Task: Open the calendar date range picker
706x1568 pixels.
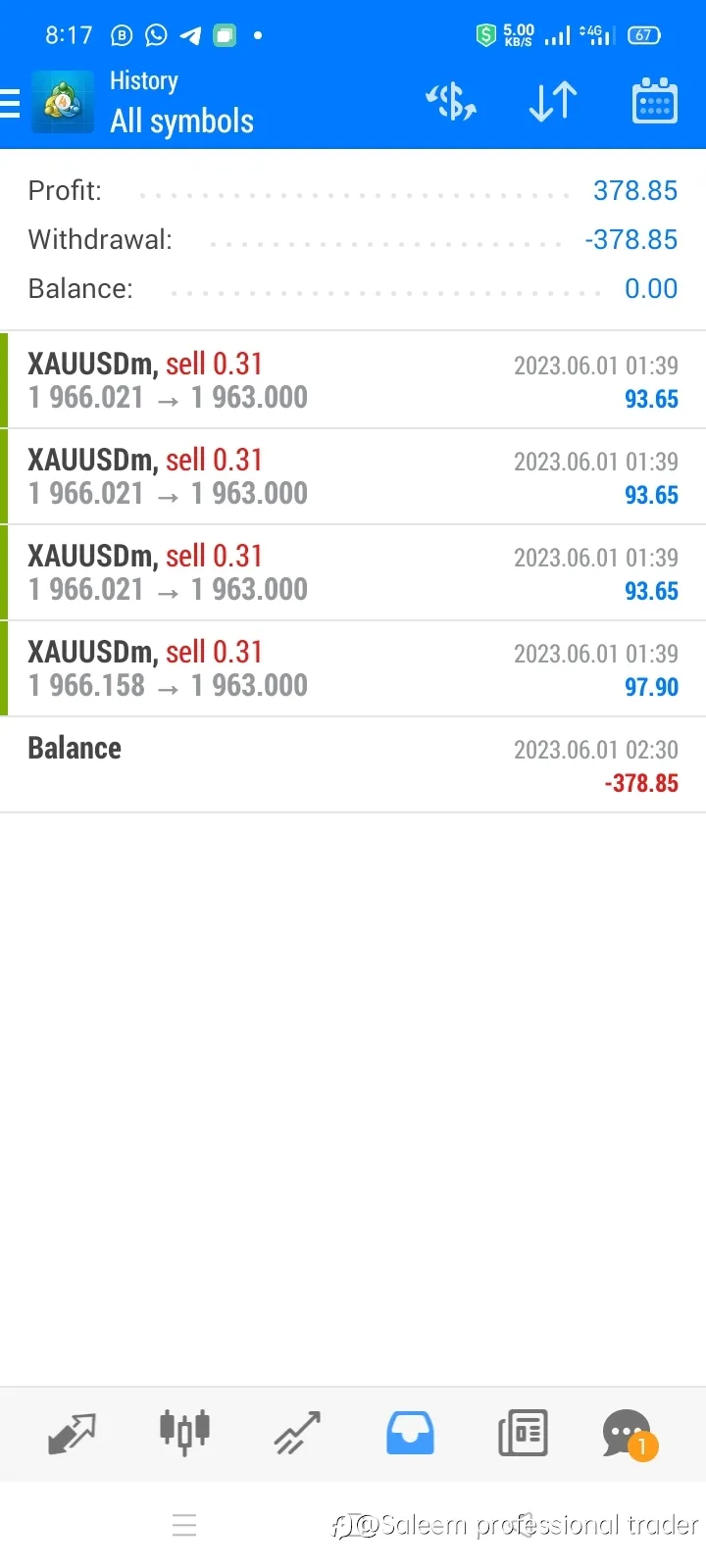Action: tap(654, 101)
